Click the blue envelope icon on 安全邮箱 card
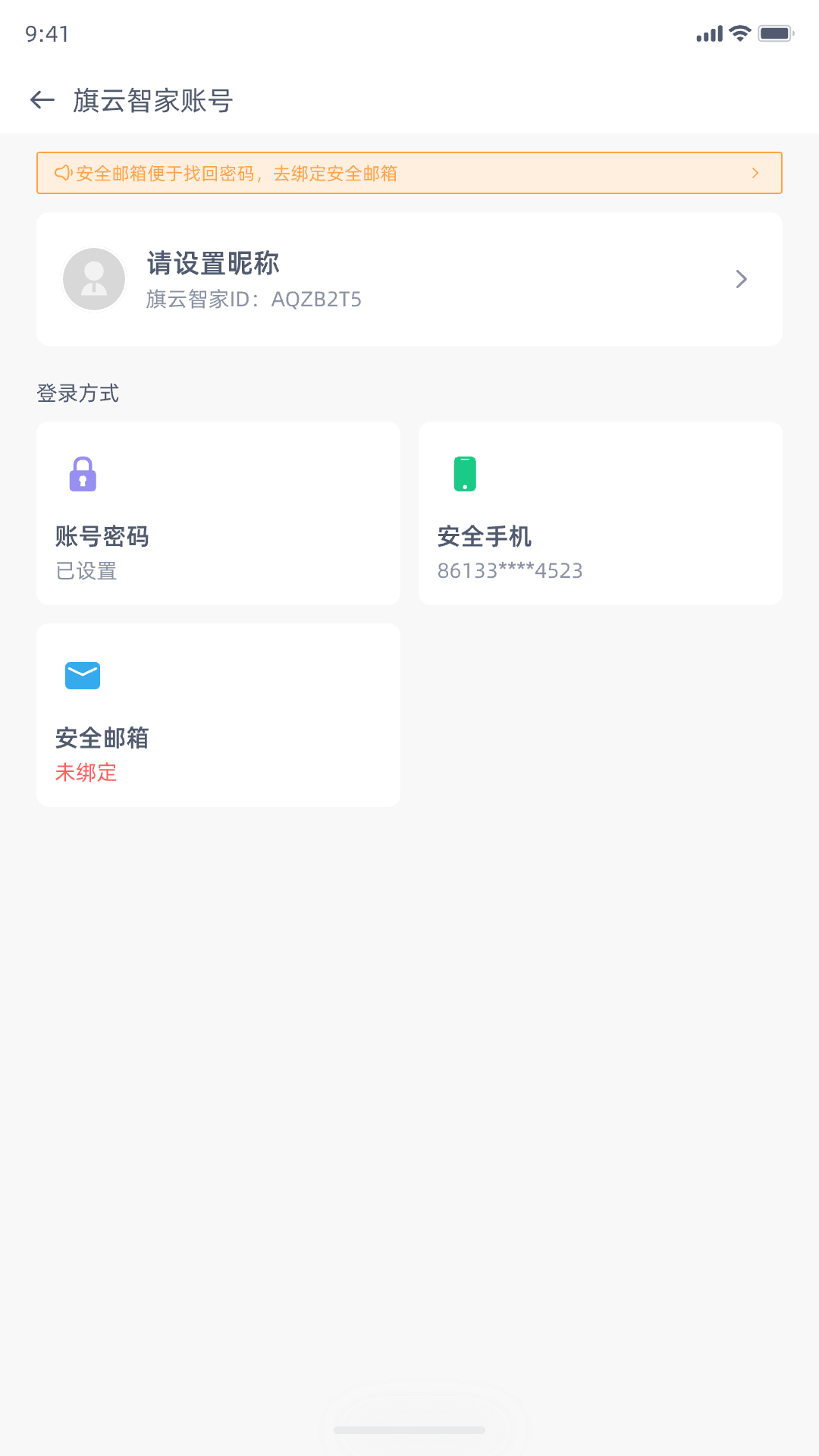Image resolution: width=819 pixels, height=1456 pixels. coord(82,675)
